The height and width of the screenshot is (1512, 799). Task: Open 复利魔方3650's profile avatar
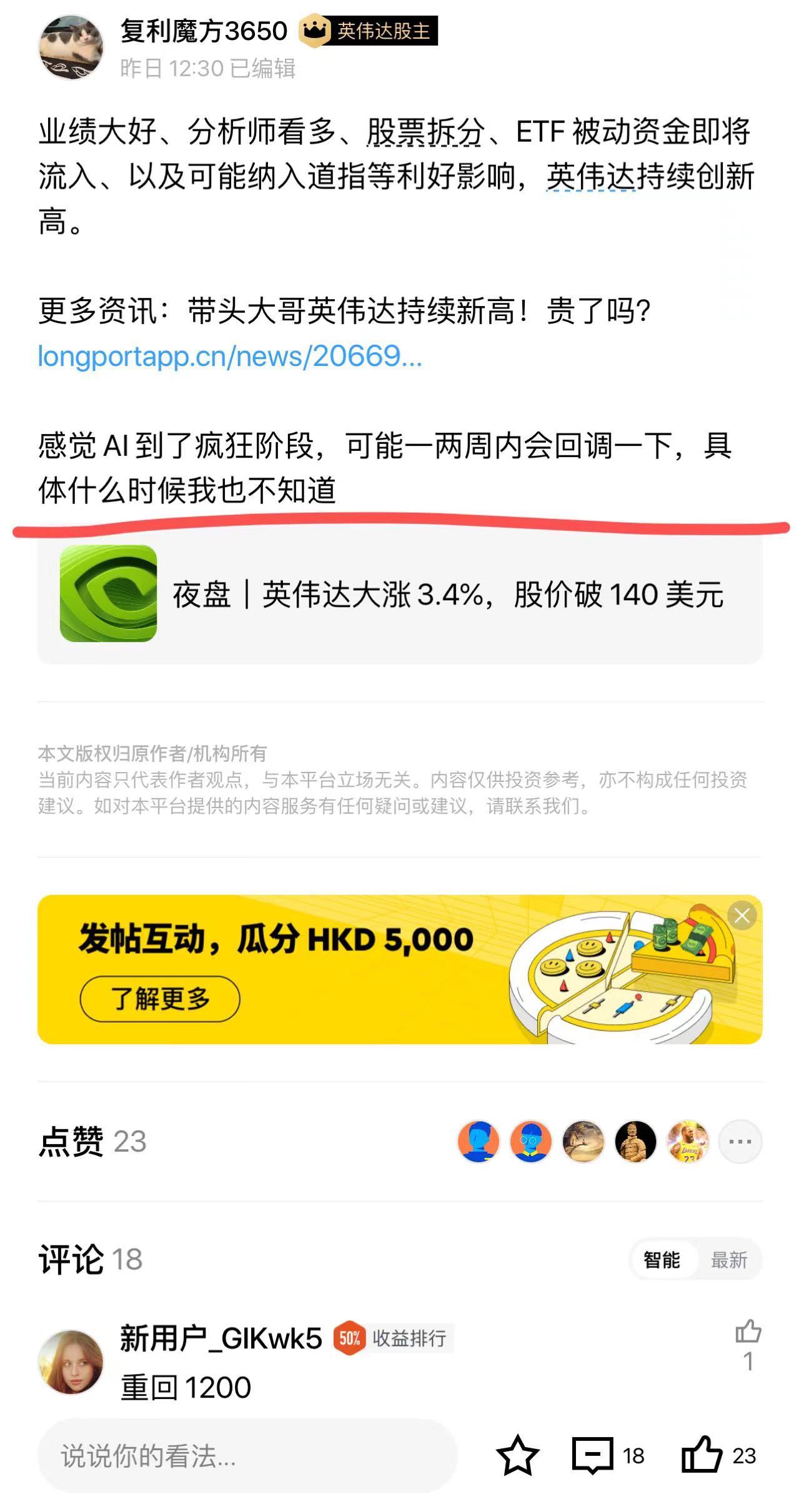[71, 48]
